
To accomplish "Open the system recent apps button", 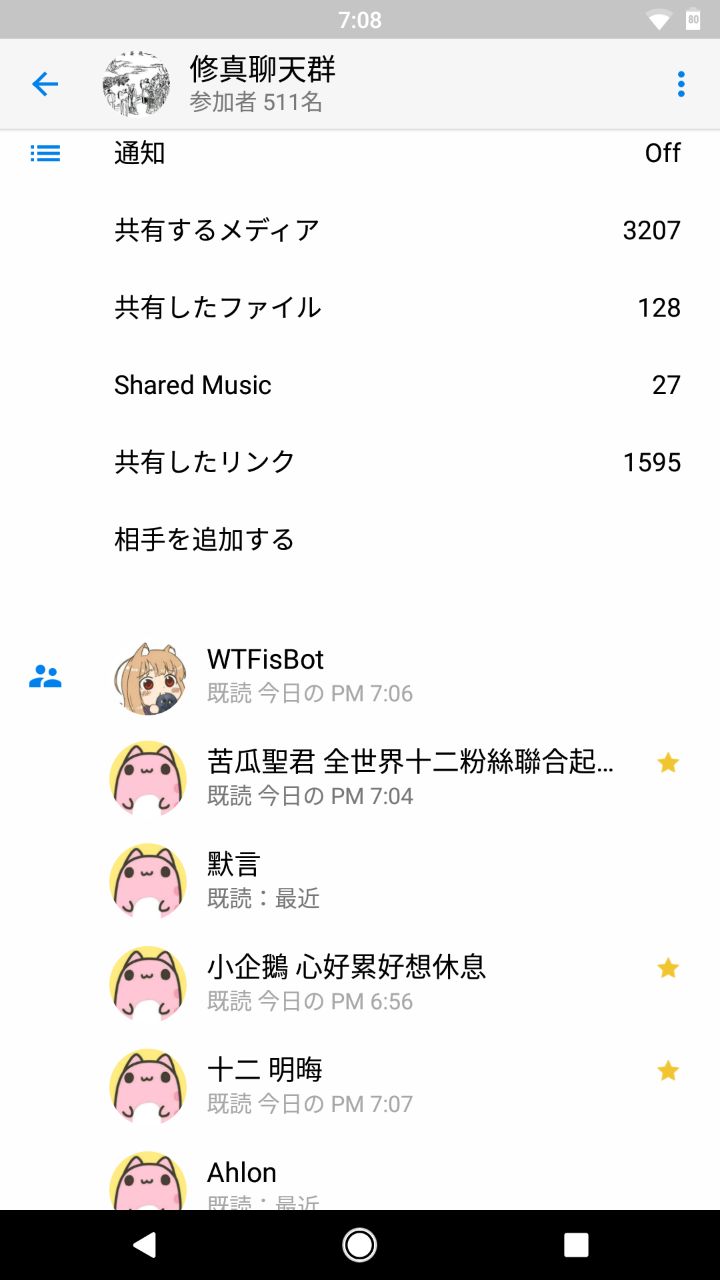I will tap(576, 1244).
